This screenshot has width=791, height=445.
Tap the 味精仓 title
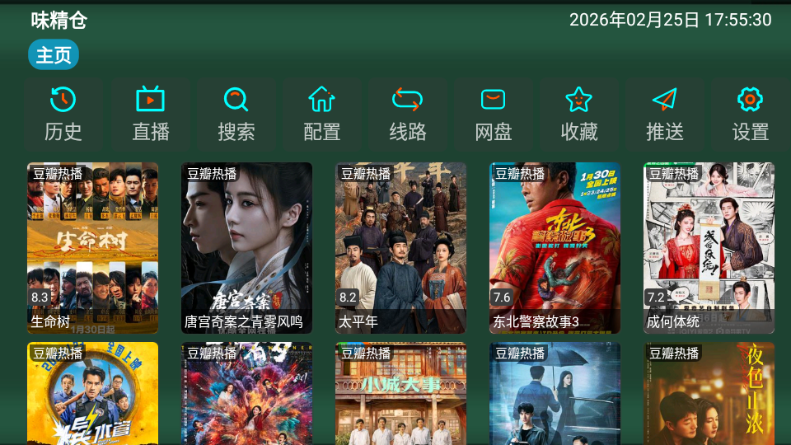pyautogui.click(x=59, y=20)
